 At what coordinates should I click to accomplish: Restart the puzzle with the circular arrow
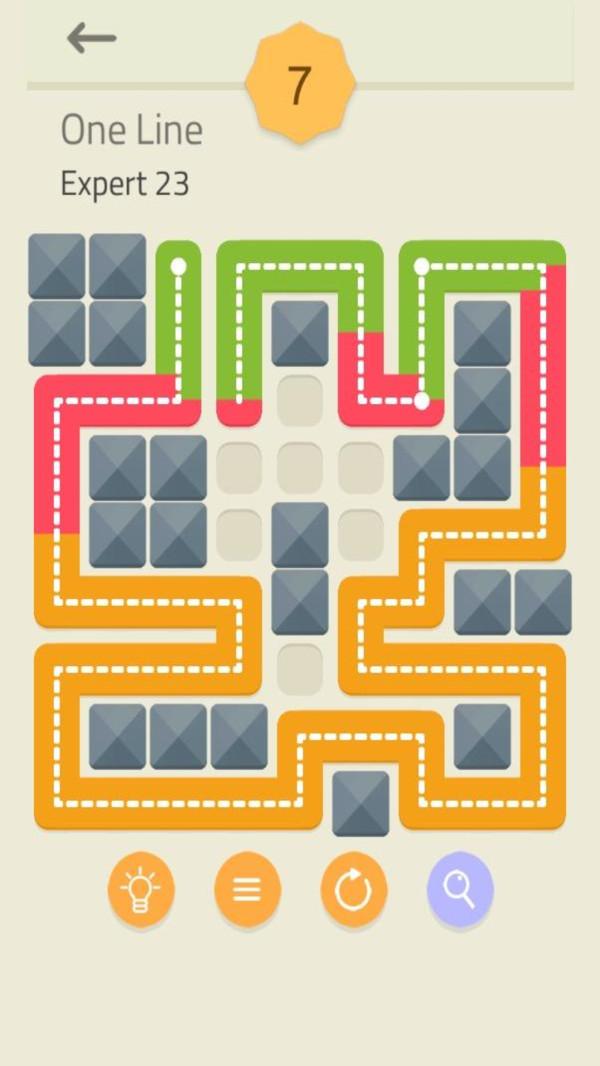354,889
